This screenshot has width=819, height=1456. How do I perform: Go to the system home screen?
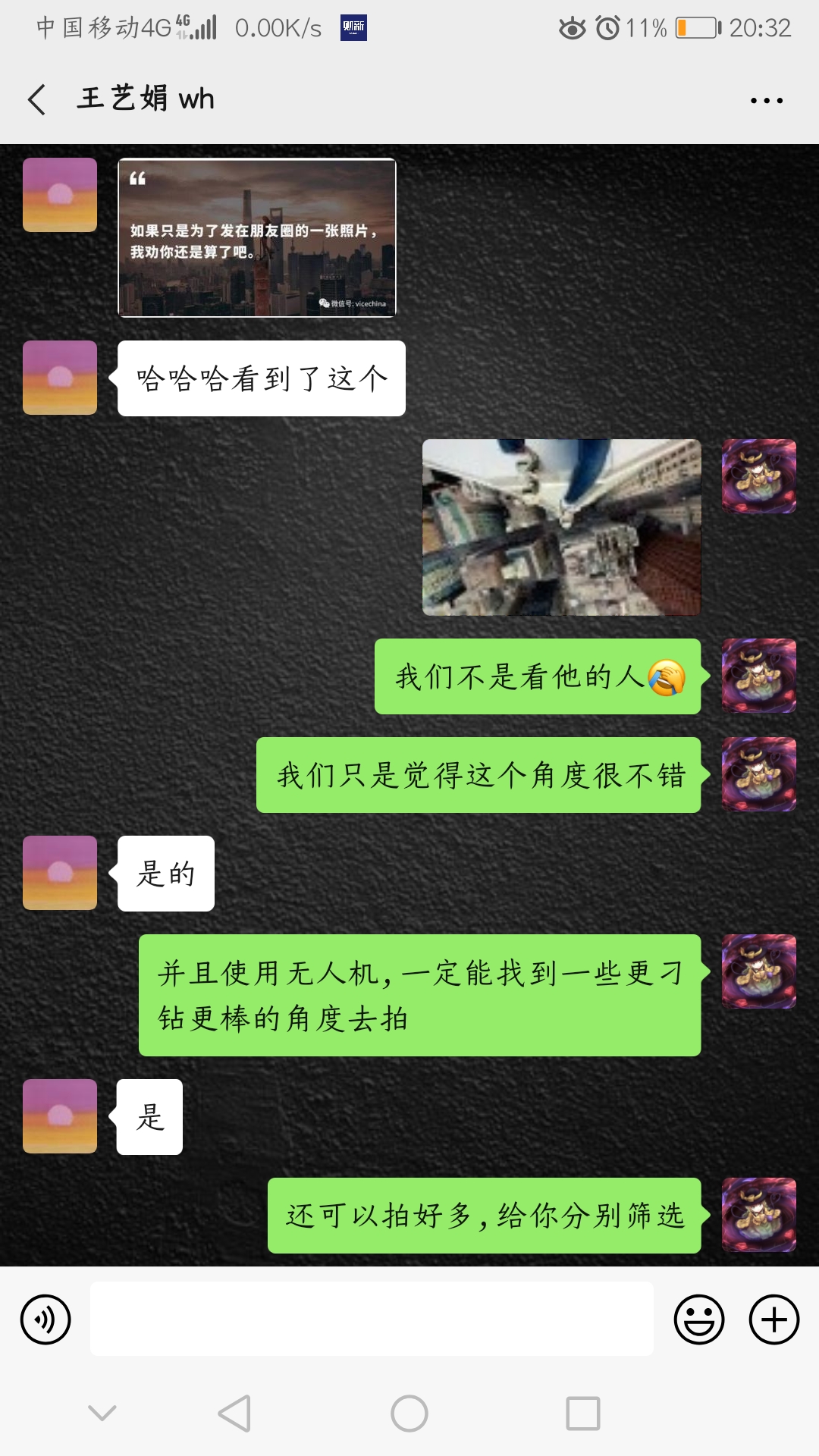[409, 1414]
